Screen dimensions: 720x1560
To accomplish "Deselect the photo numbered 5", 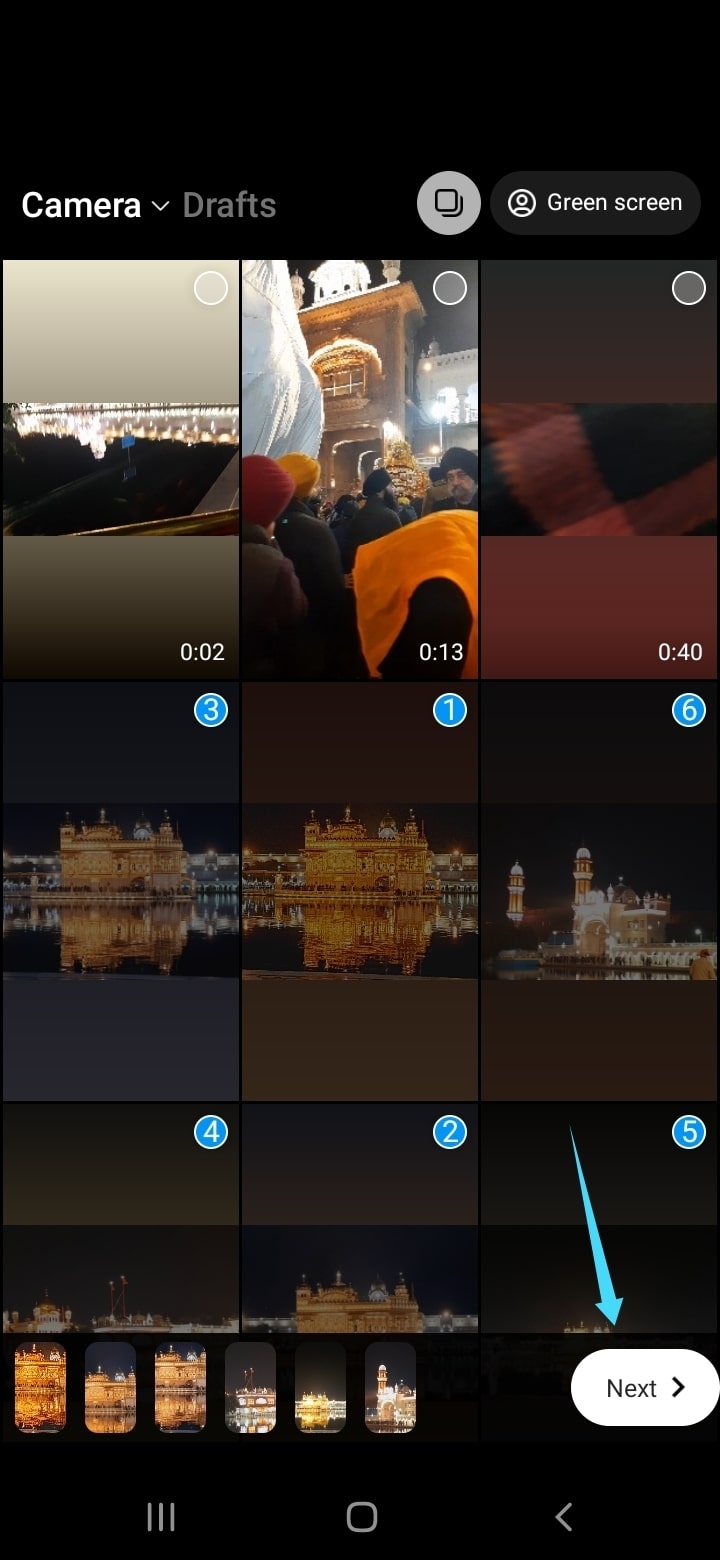I will [x=689, y=1133].
